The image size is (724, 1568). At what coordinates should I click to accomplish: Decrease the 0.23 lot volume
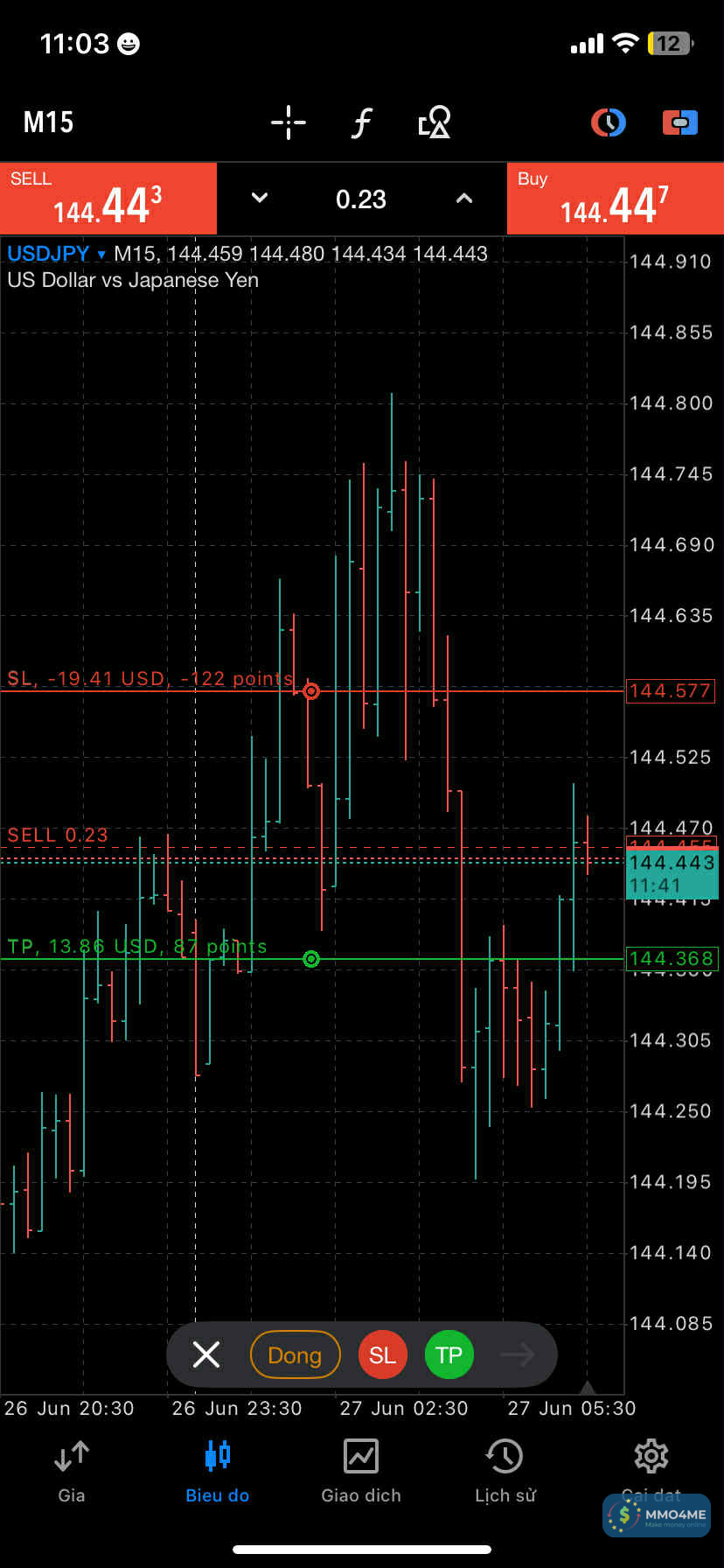pyautogui.click(x=260, y=199)
